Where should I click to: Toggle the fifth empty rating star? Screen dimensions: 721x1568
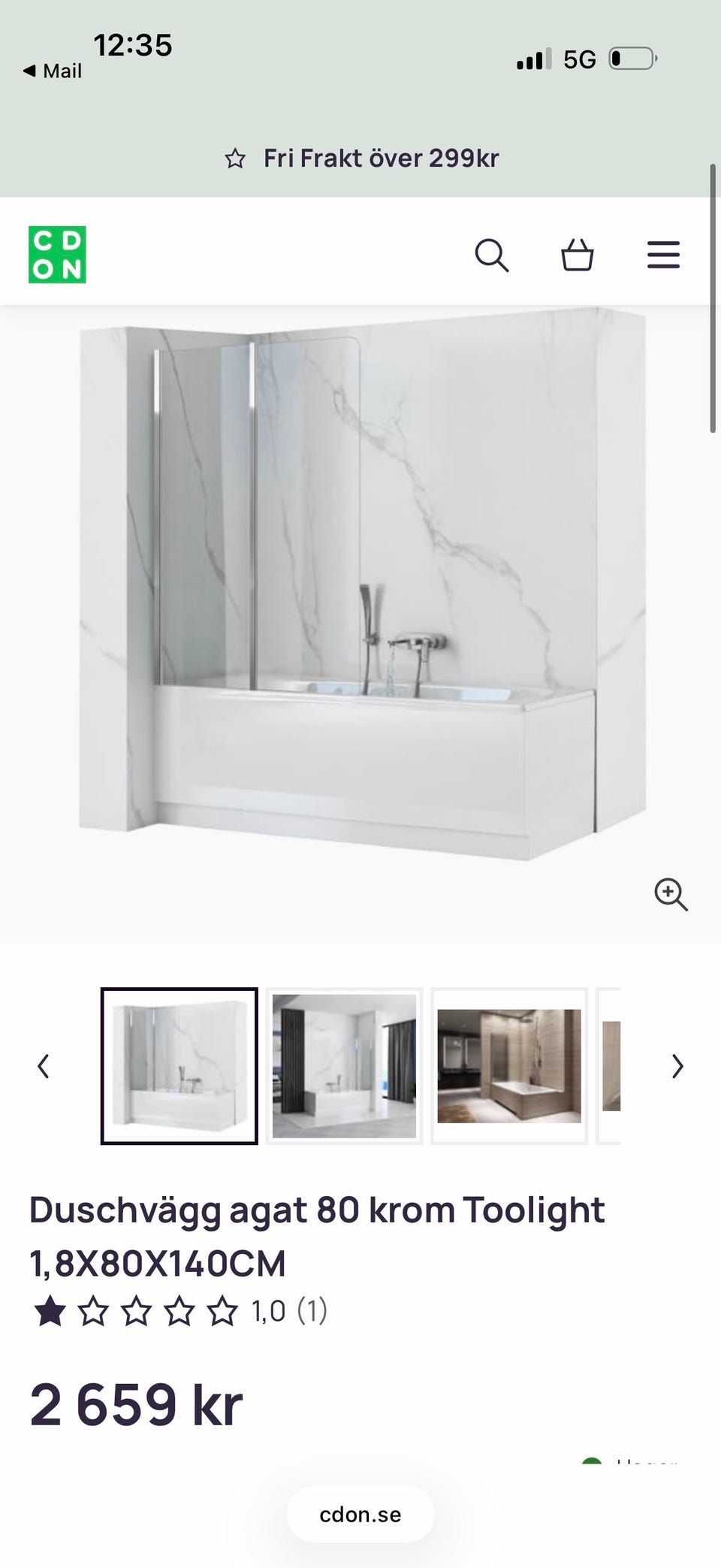(222, 1312)
